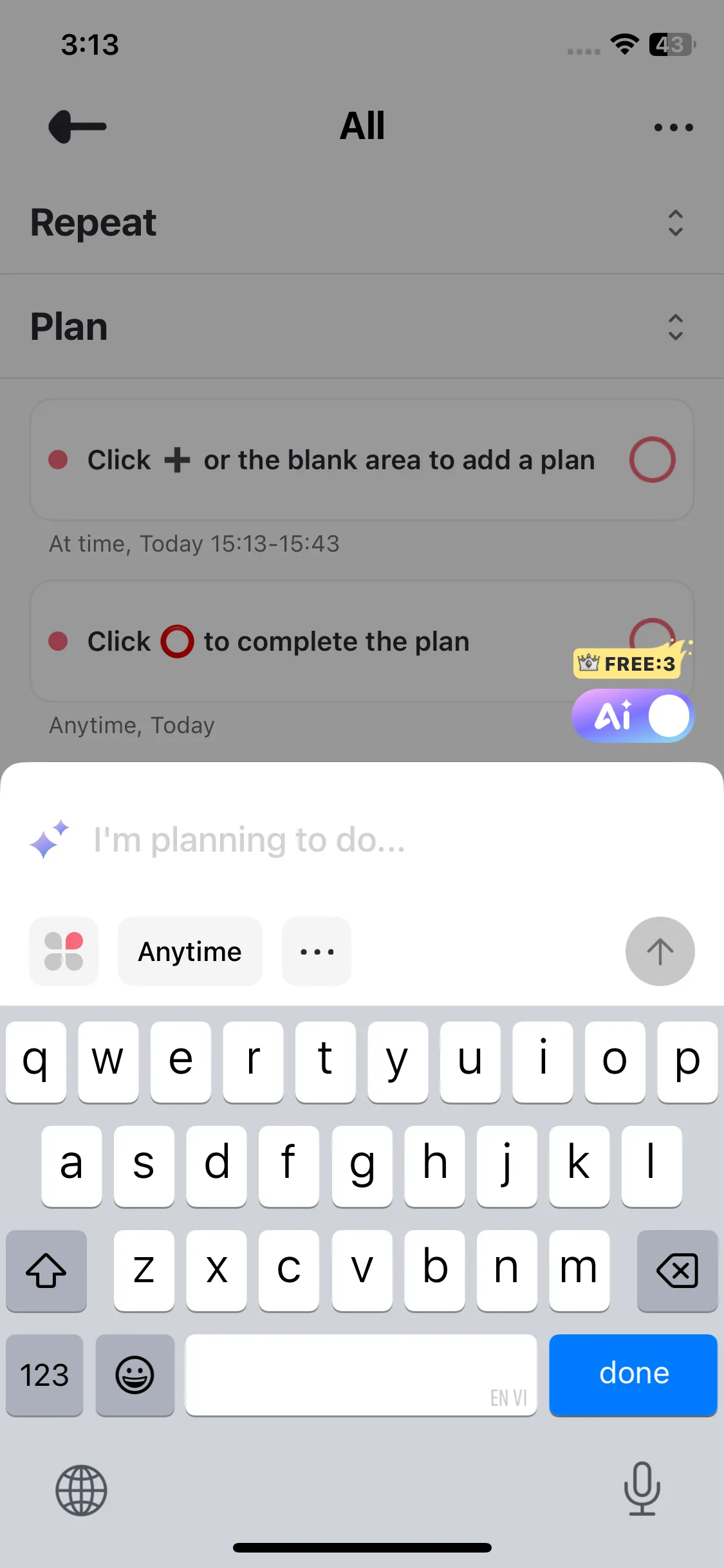Toggle the AI switch
Image resolution: width=724 pixels, height=1568 pixels.
[x=633, y=716]
